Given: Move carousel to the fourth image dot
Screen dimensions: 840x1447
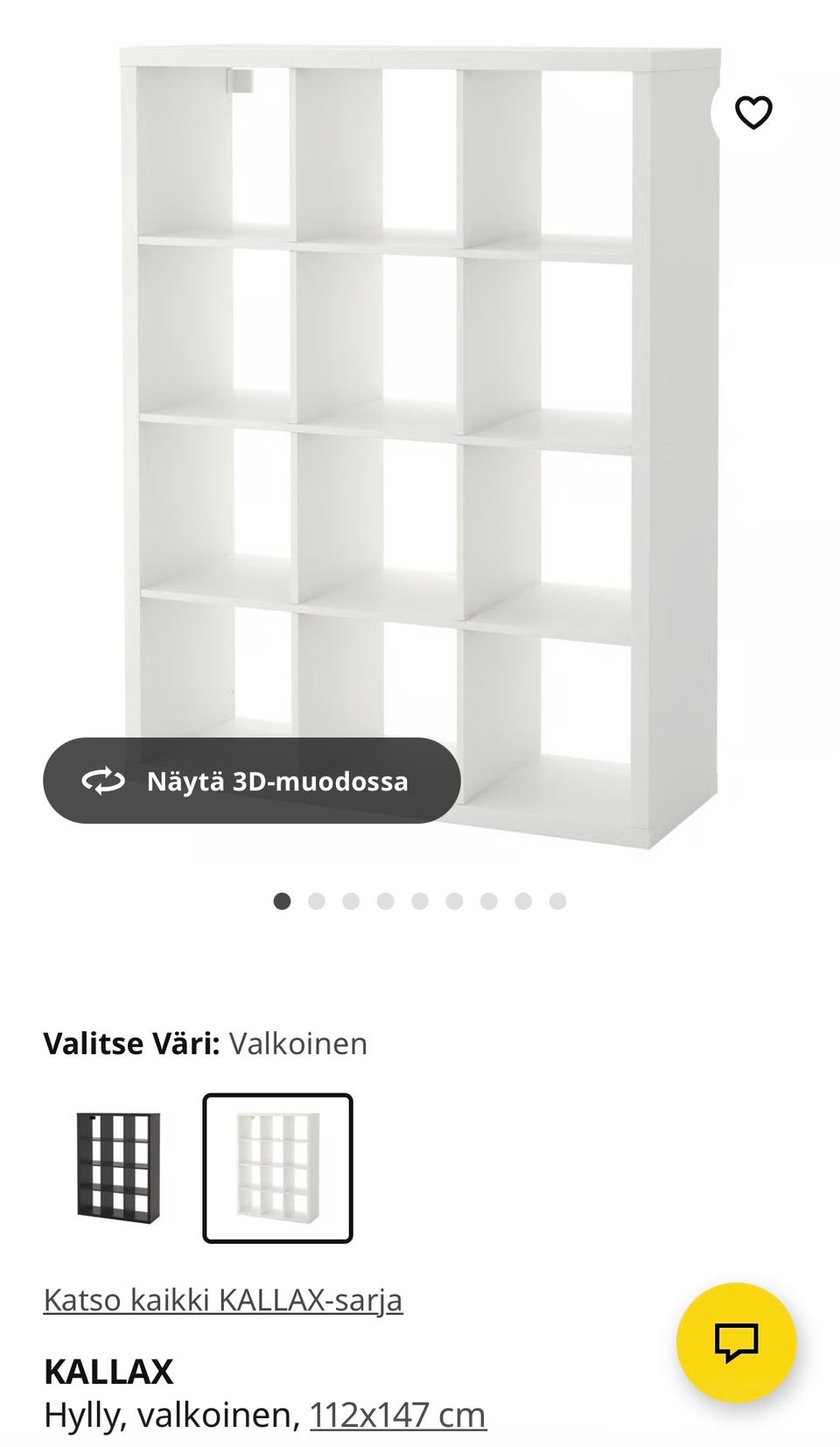Looking at the screenshot, I should coord(384,900).
